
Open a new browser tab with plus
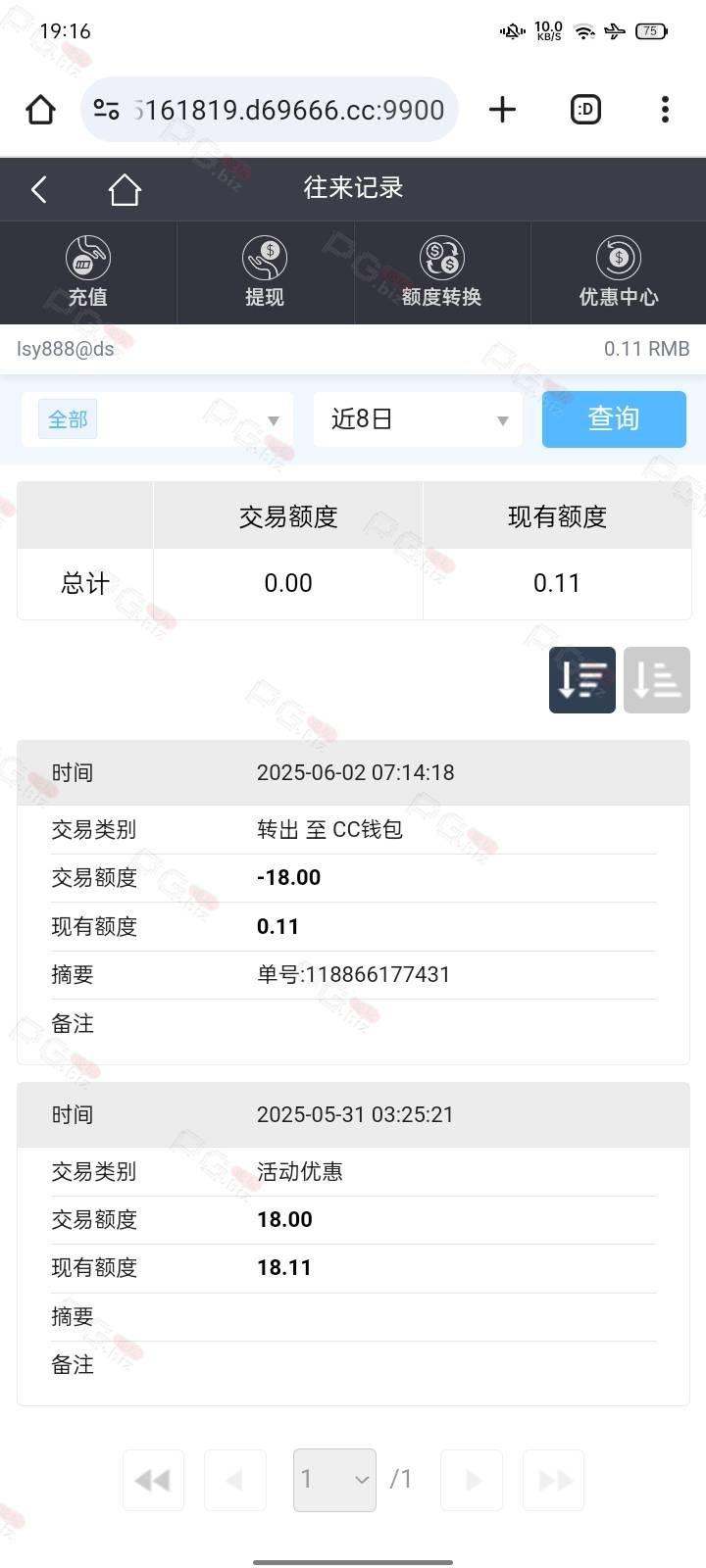pos(502,110)
